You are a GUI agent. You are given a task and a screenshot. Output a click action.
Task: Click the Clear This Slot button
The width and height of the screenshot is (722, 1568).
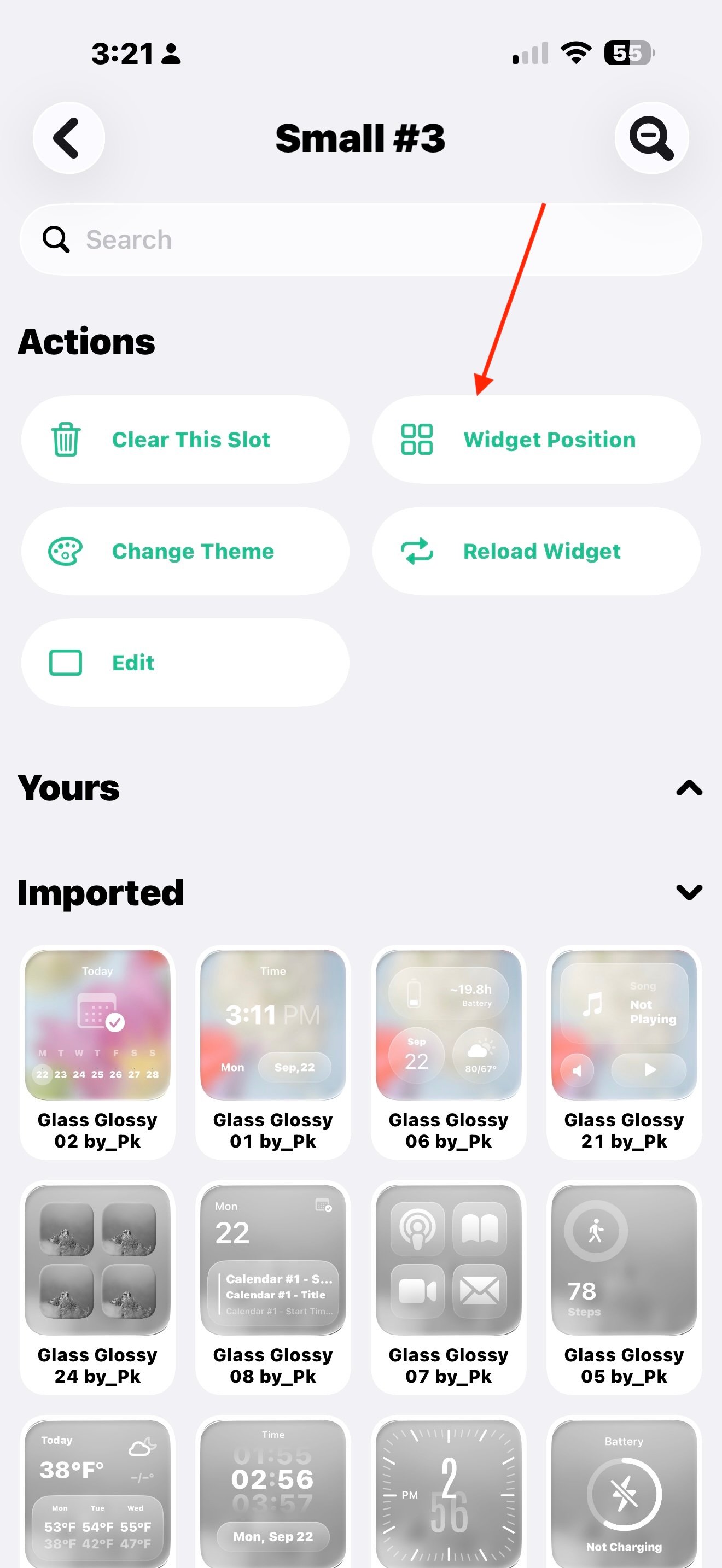(x=184, y=440)
